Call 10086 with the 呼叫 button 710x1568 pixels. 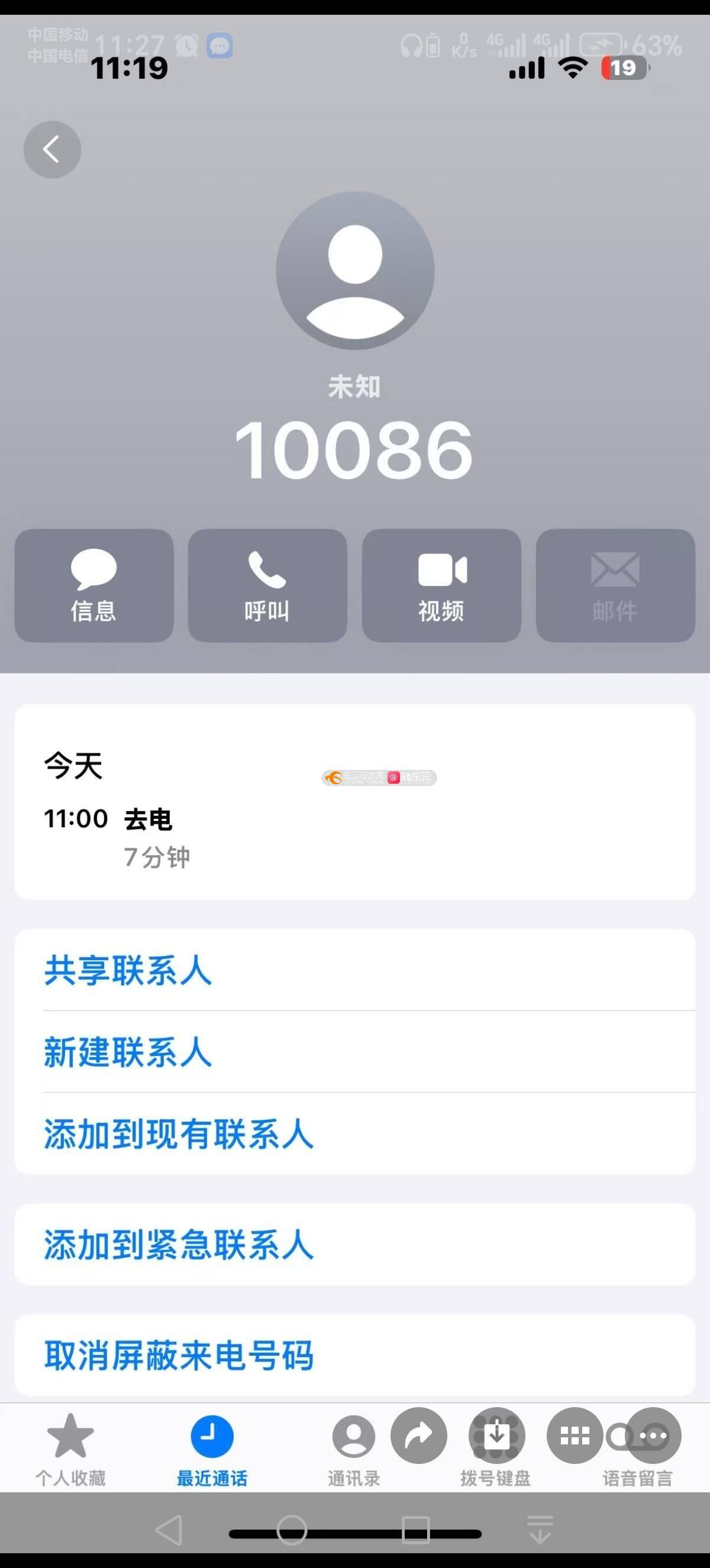267,585
